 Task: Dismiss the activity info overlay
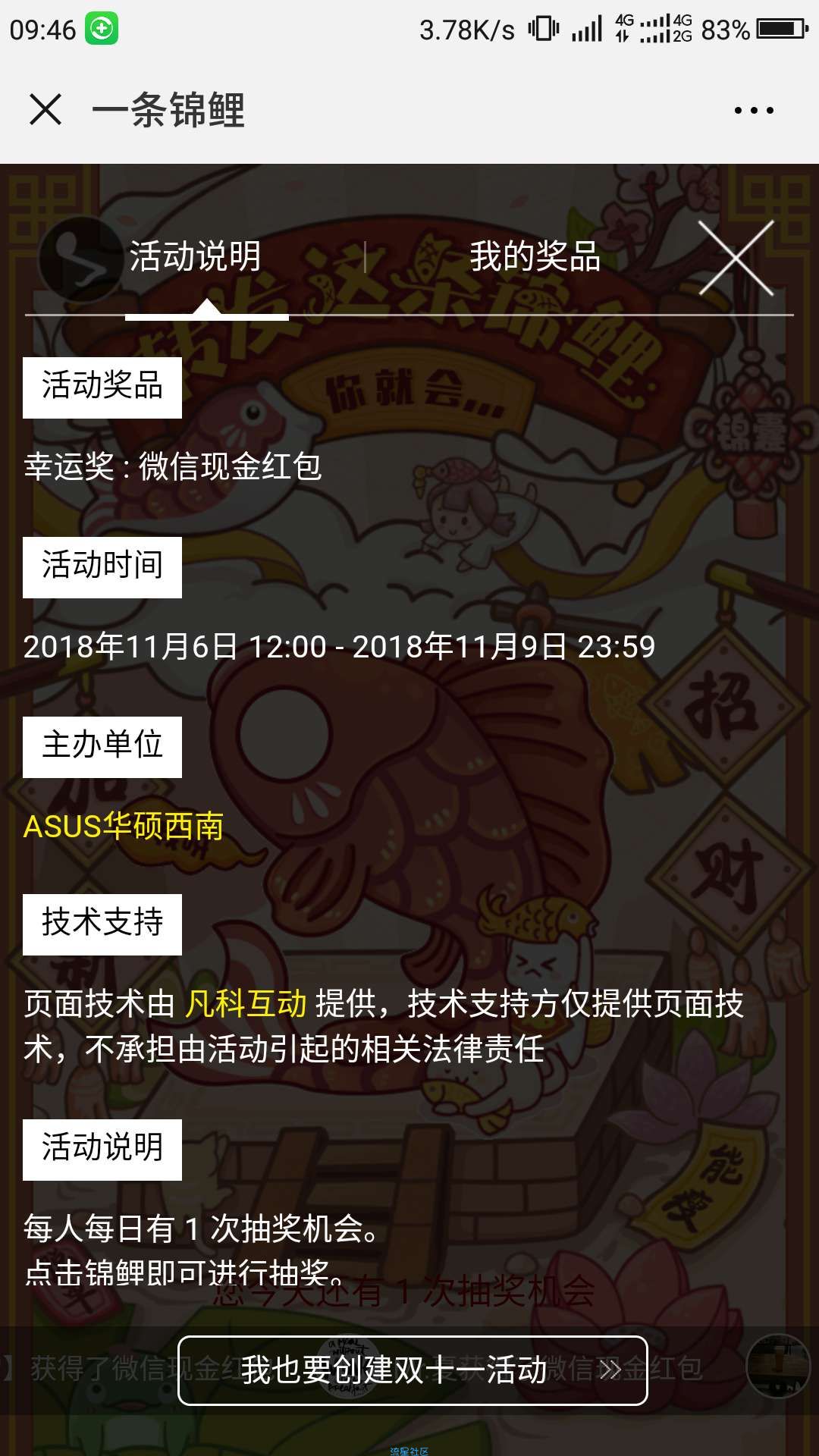tap(736, 259)
